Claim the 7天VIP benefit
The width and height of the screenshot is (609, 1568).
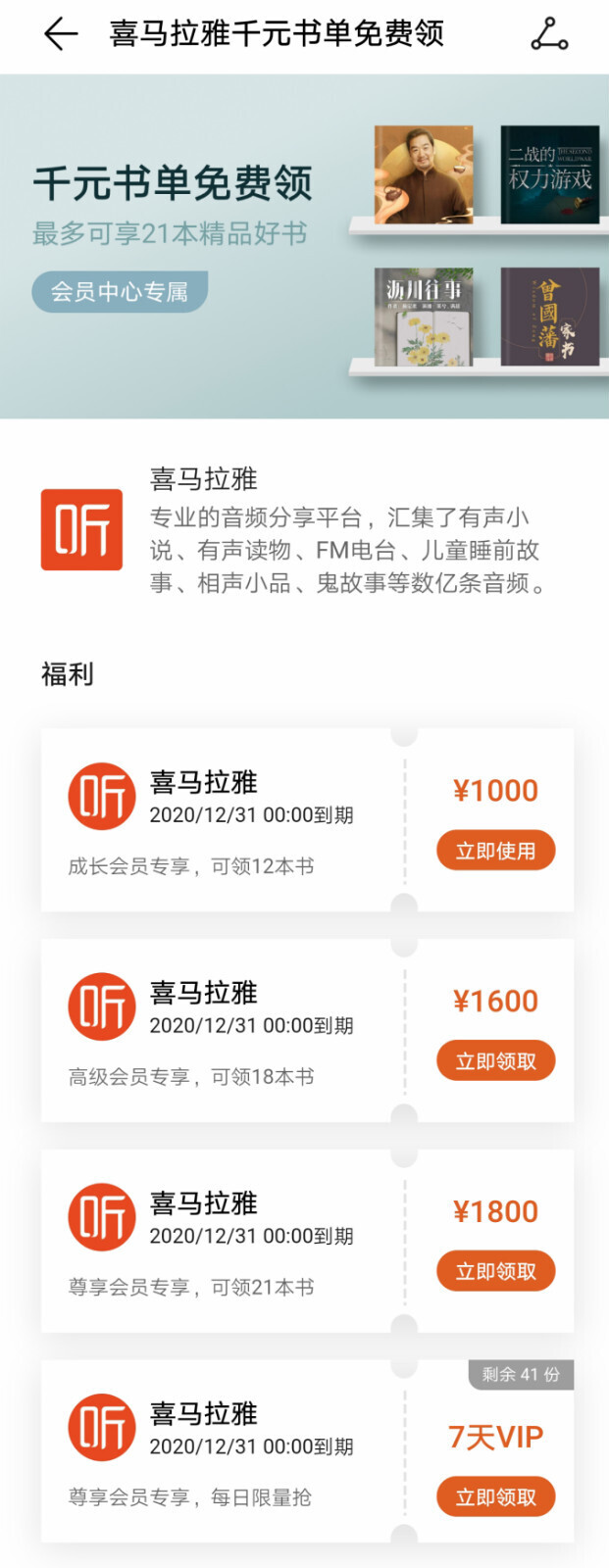pos(495,1497)
